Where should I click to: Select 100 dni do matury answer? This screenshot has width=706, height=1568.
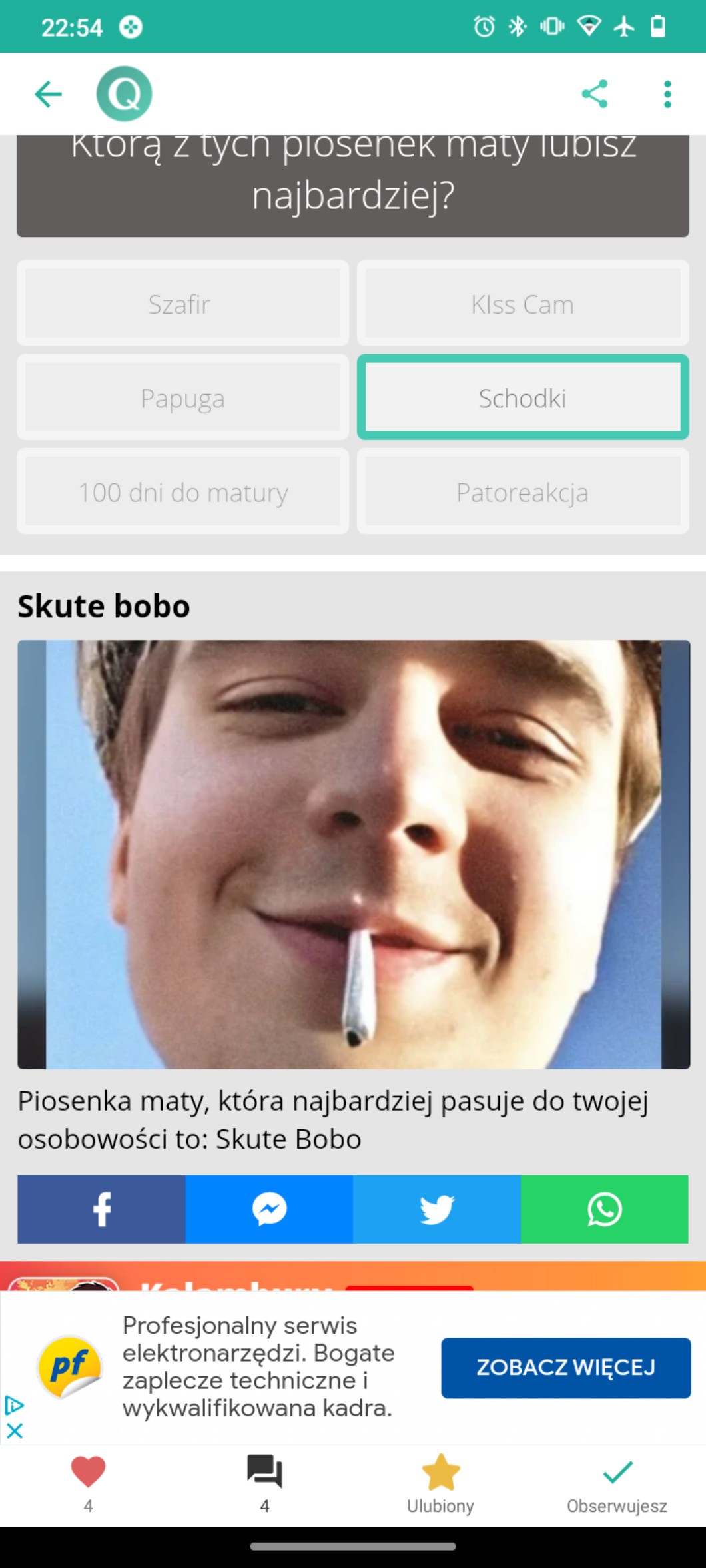182,492
